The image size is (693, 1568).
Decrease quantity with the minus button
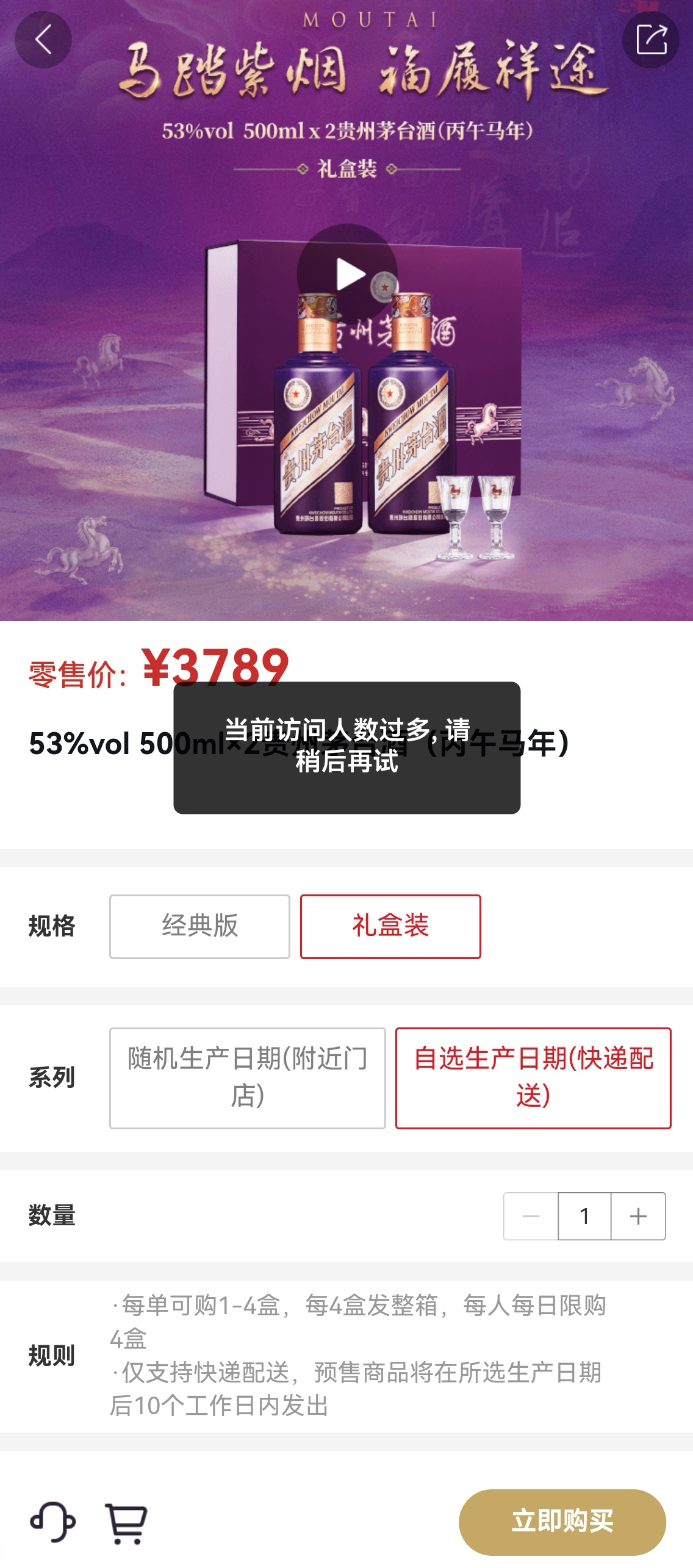(x=531, y=1216)
